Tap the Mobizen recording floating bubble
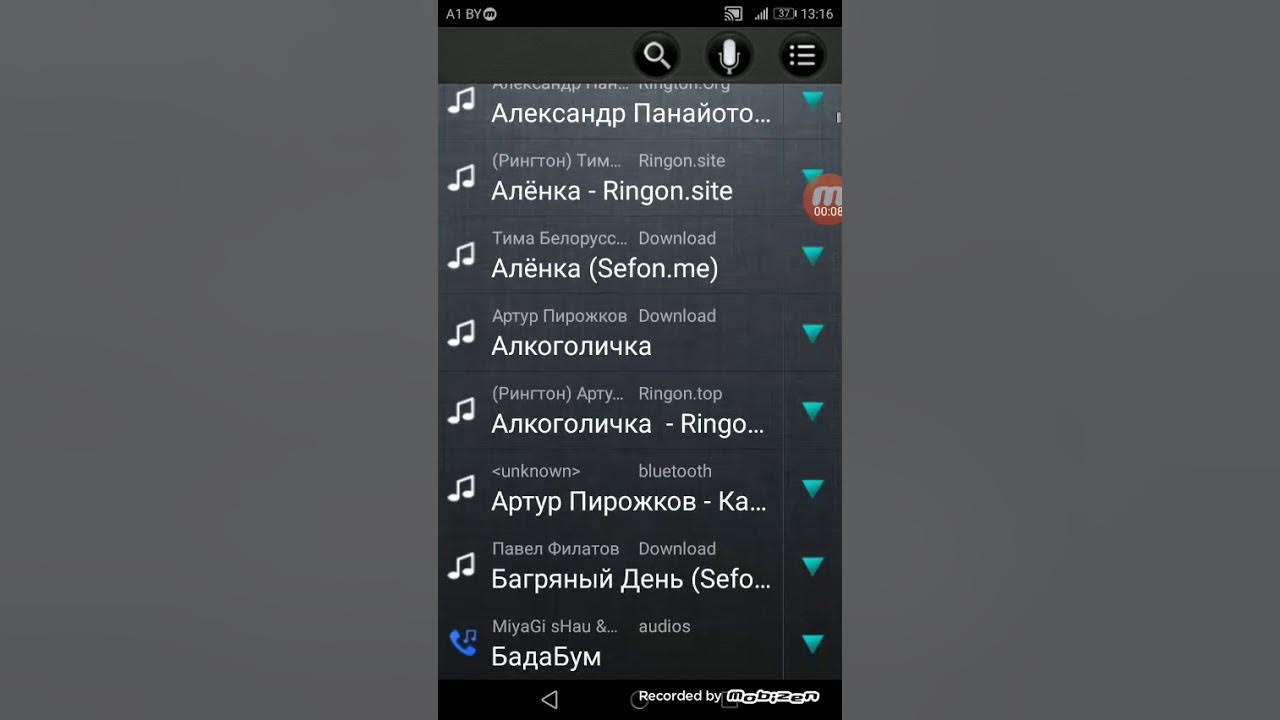This screenshot has width=1280, height=720. (825, 199)
